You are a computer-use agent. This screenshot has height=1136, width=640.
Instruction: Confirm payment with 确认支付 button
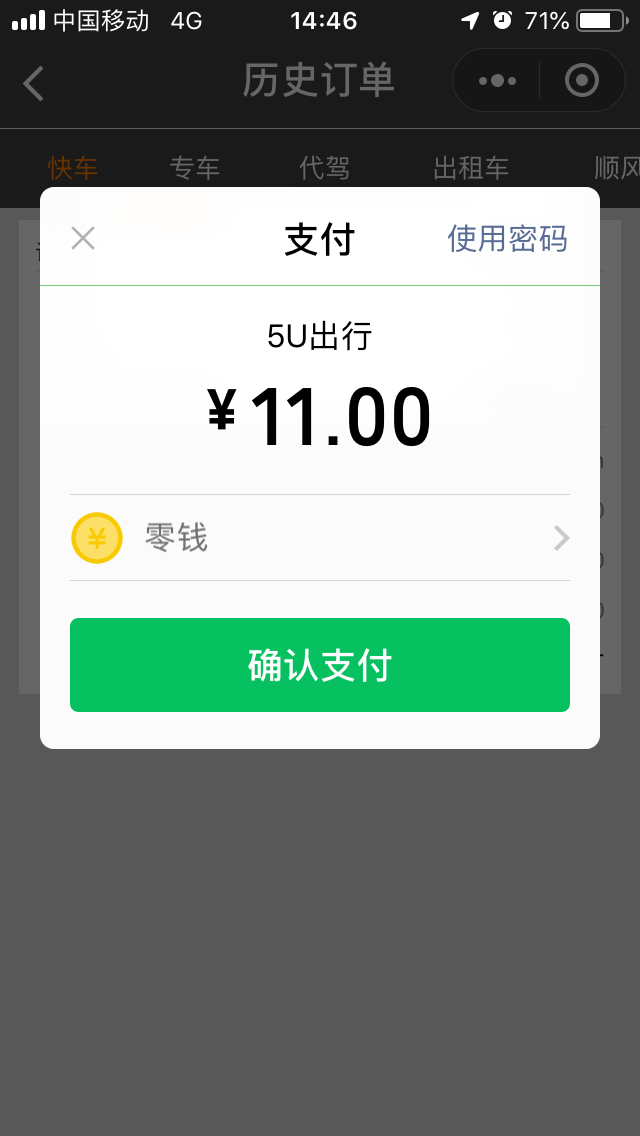[x=320, y=665]
